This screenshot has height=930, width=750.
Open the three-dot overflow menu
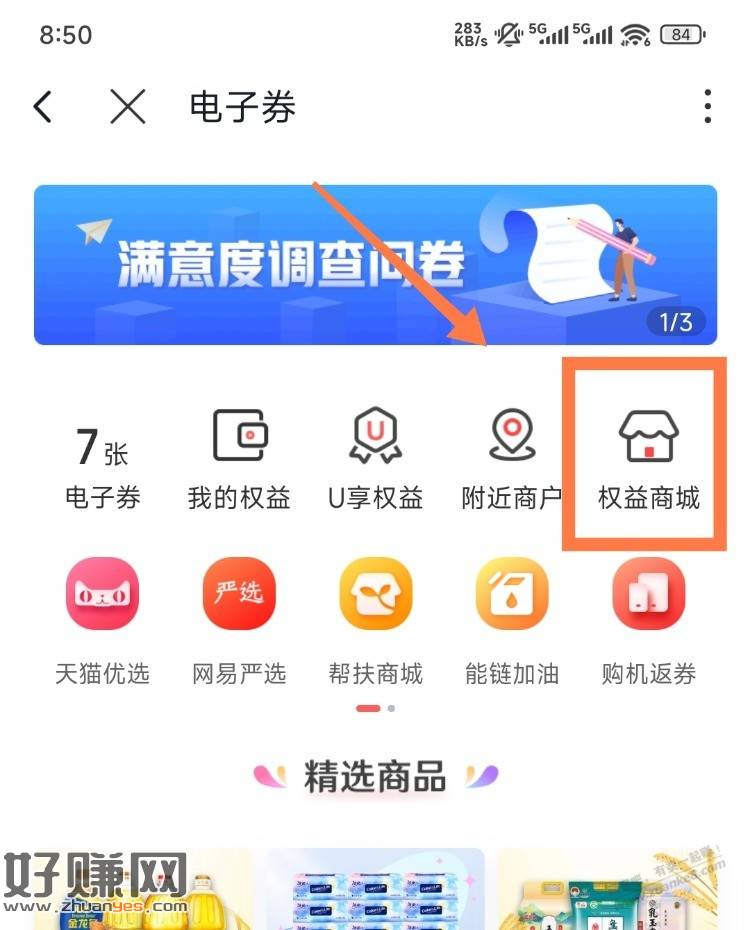tap(707, 107)
